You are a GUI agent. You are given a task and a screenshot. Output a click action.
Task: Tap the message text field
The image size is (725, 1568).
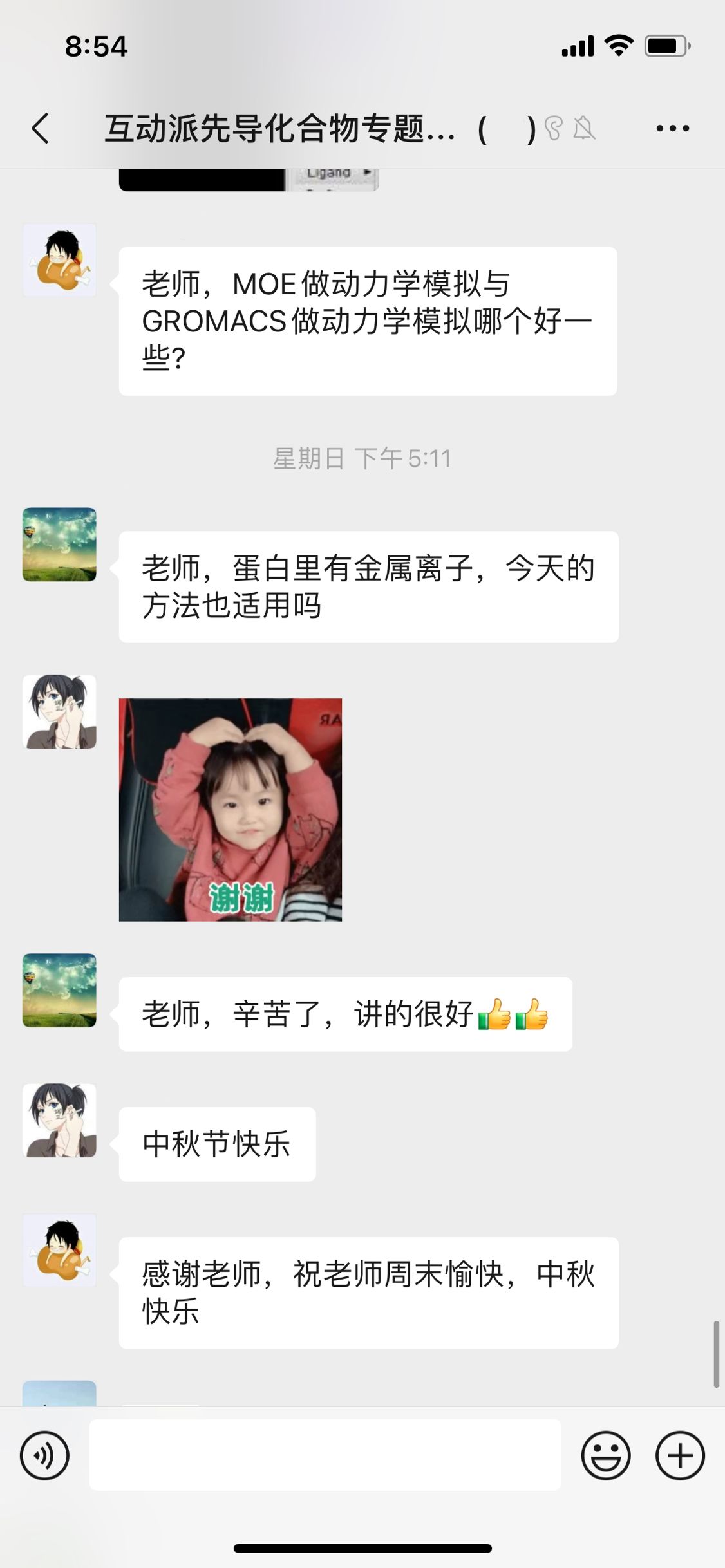pyautogui.click(x=325, y=1455)
